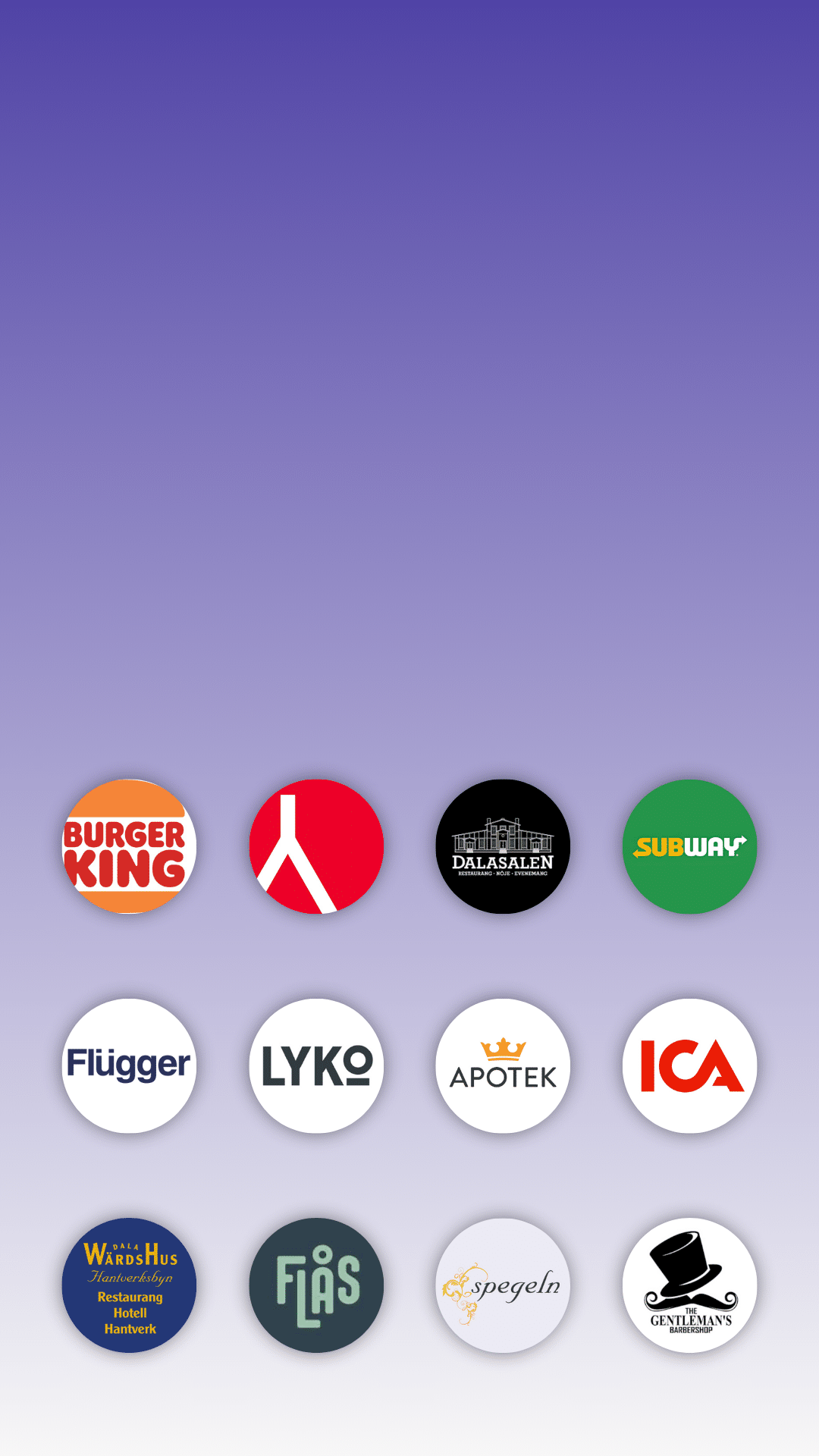Tap the Flügger circle
This screenshot has height=1456, width=819.
point(129,1065)
